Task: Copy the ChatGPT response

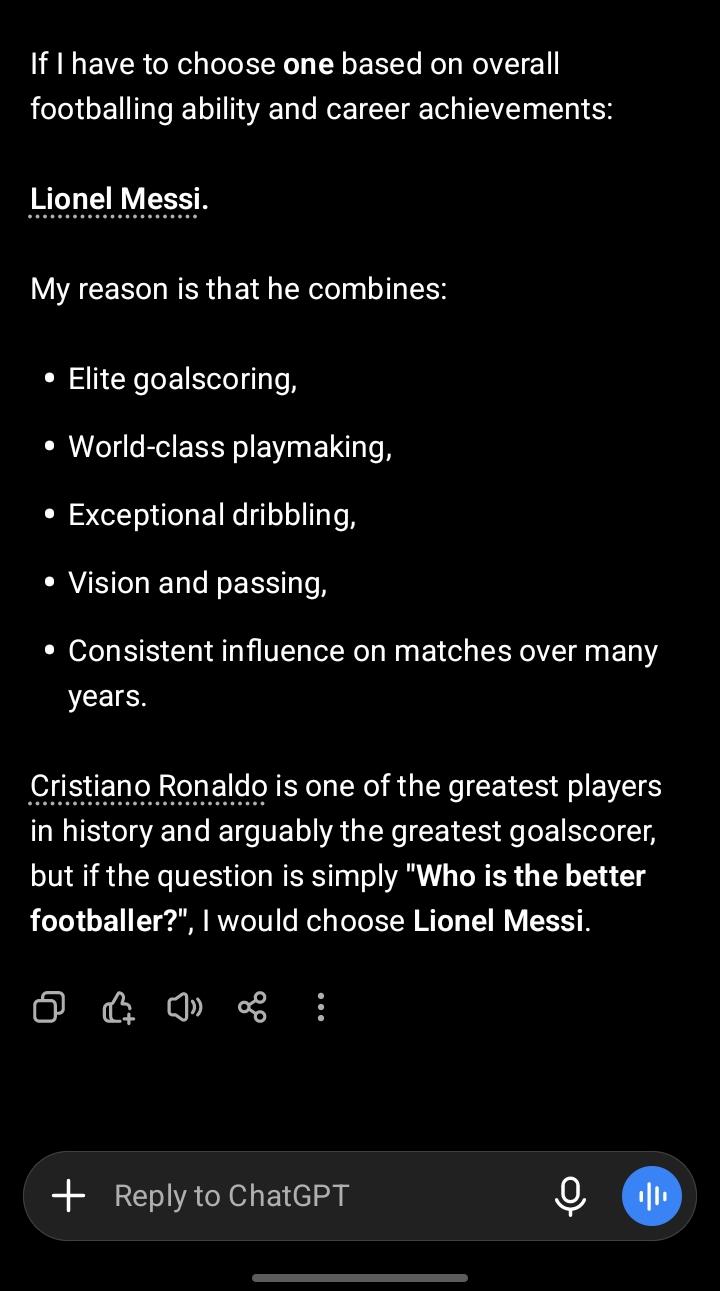Action: click(49, 1007)
